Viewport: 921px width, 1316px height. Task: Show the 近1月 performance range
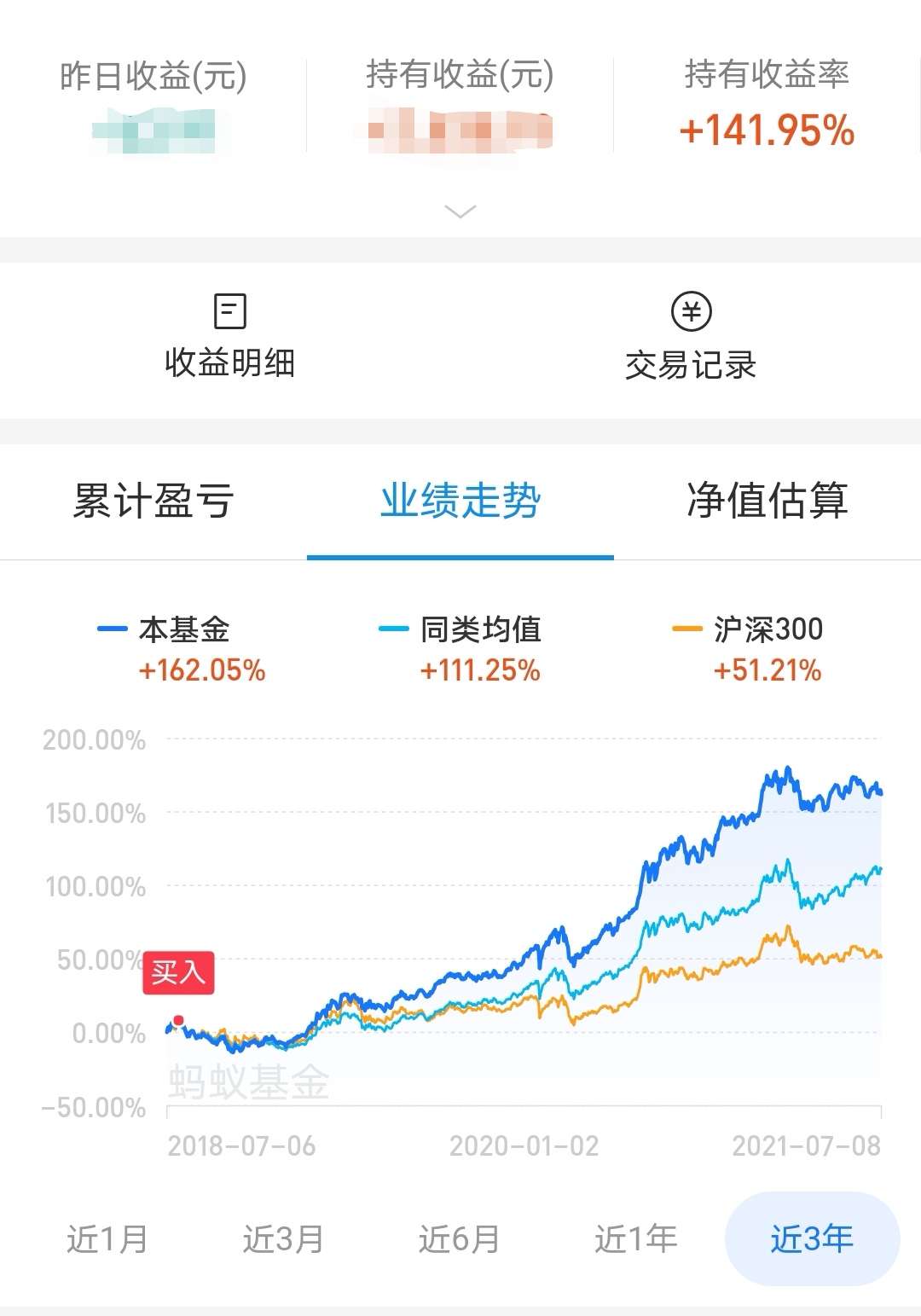pyautogui.click(x=107, y=1238)
